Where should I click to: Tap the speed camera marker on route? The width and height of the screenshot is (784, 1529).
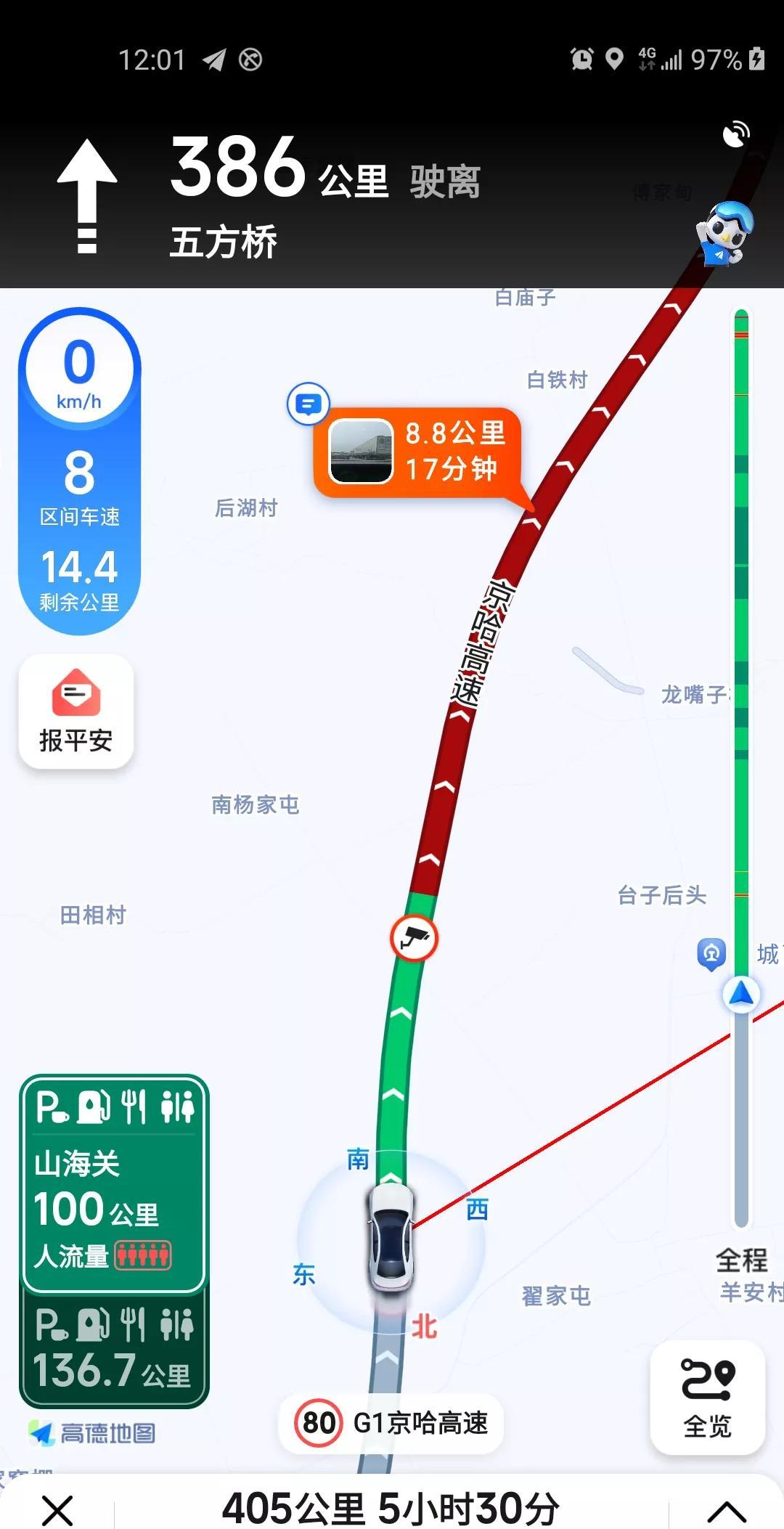click(414, 938)
